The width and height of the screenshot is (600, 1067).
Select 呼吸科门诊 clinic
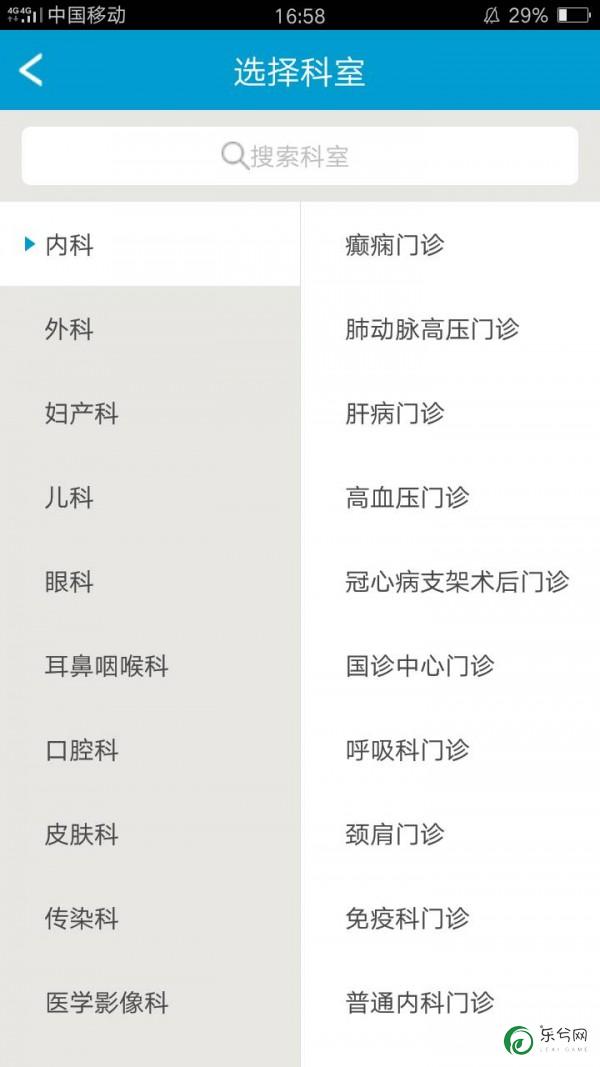[x=450, y=750]
